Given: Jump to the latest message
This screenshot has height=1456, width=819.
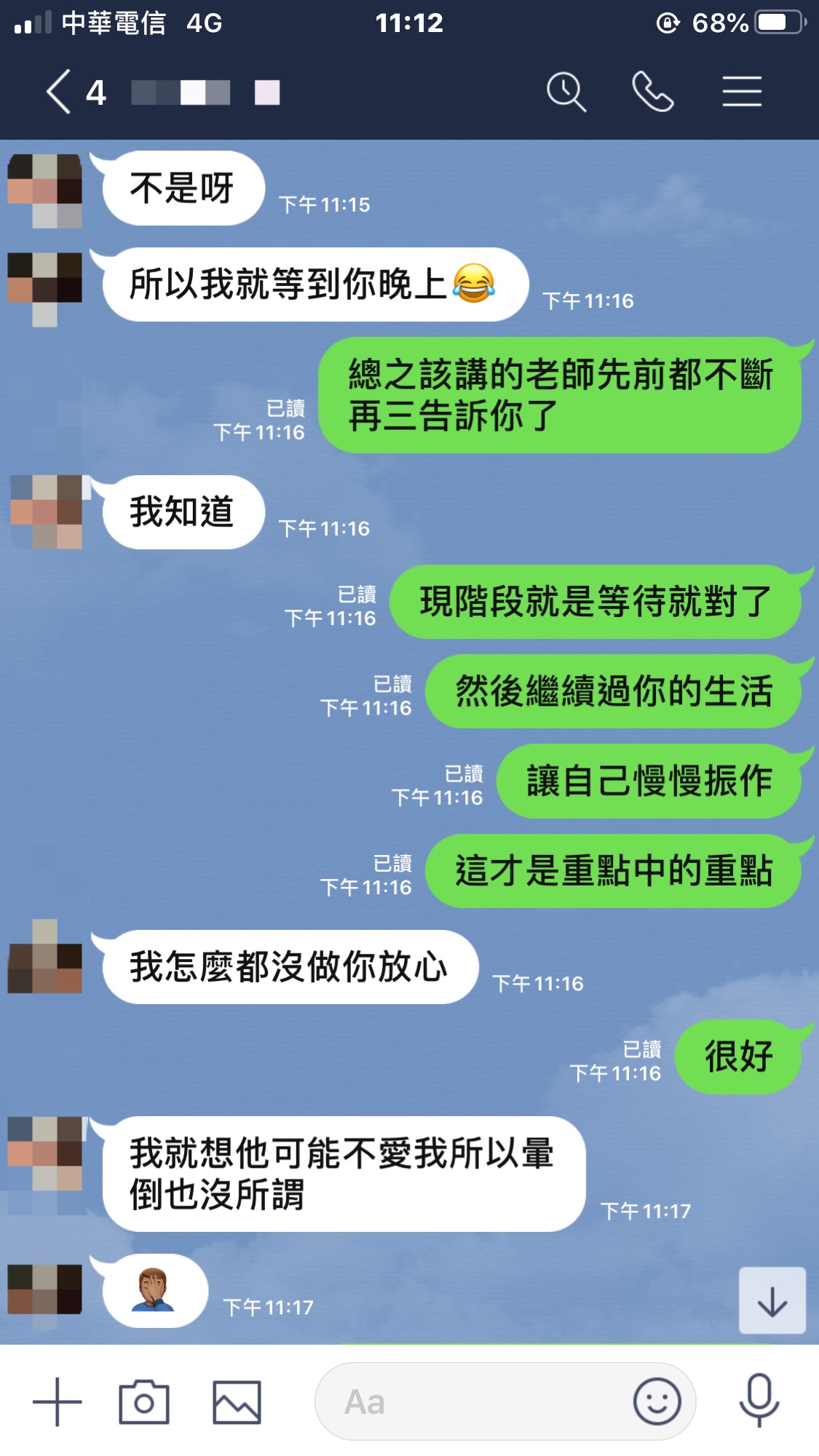Looking at the screenshot, I should click(772, 1301).
